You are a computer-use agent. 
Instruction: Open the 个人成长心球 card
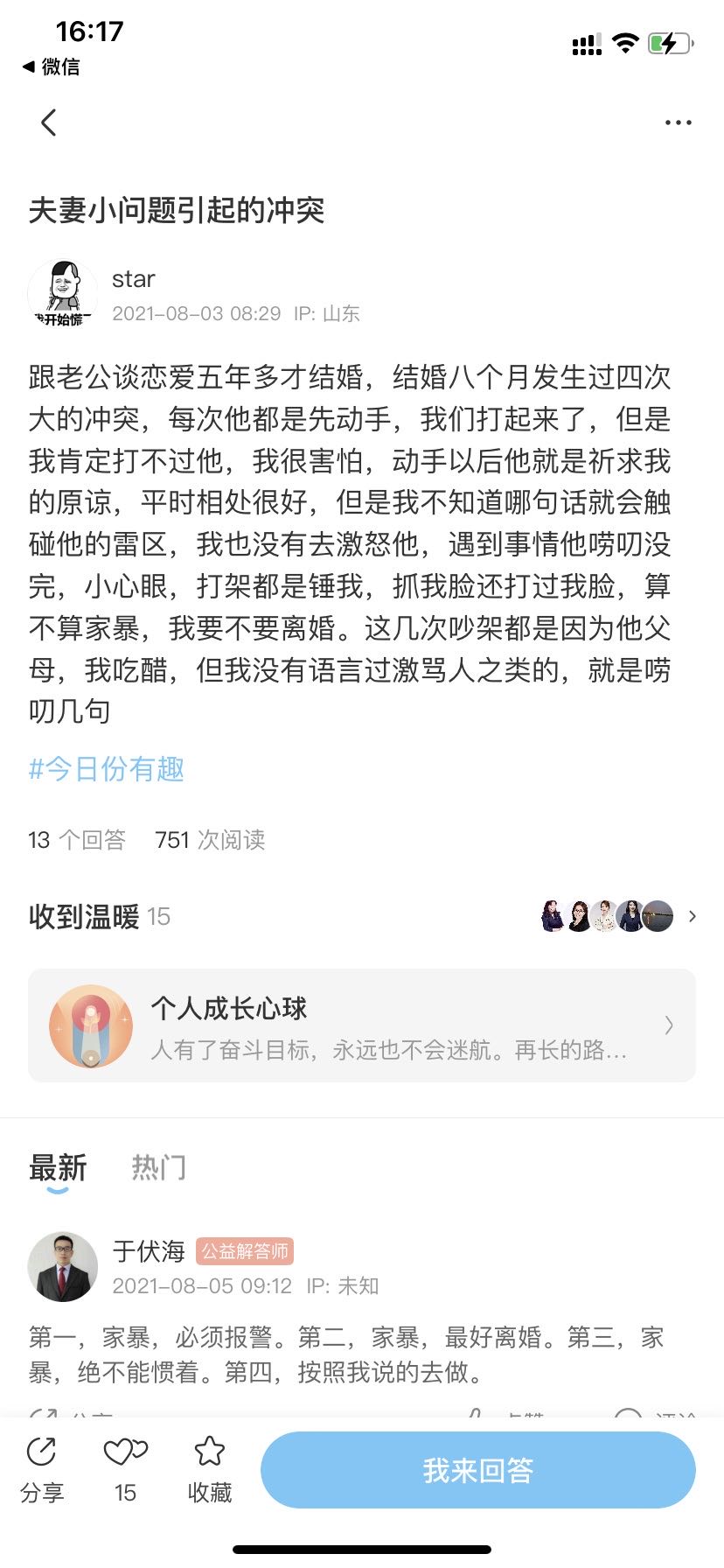[362, 1025]
